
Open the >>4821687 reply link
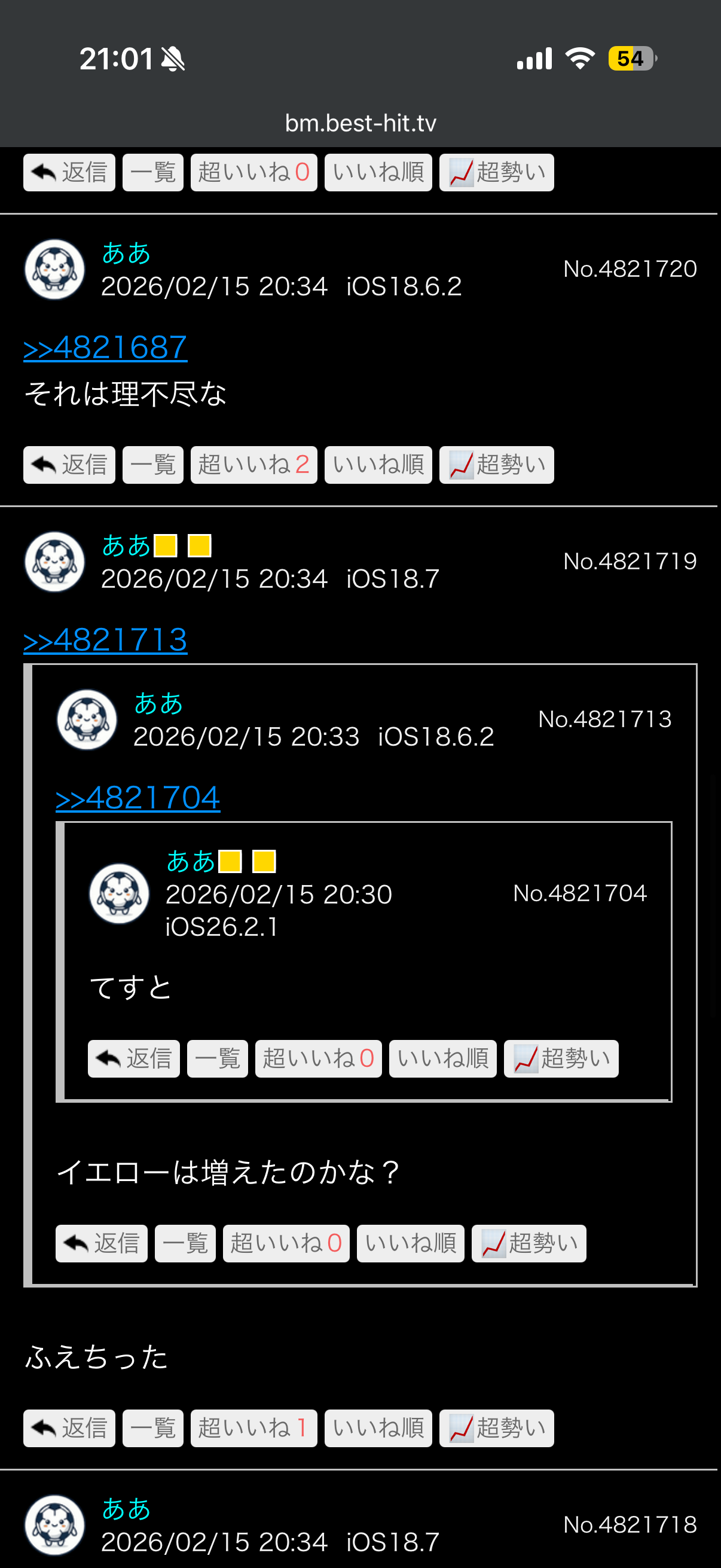coord(105,347)
